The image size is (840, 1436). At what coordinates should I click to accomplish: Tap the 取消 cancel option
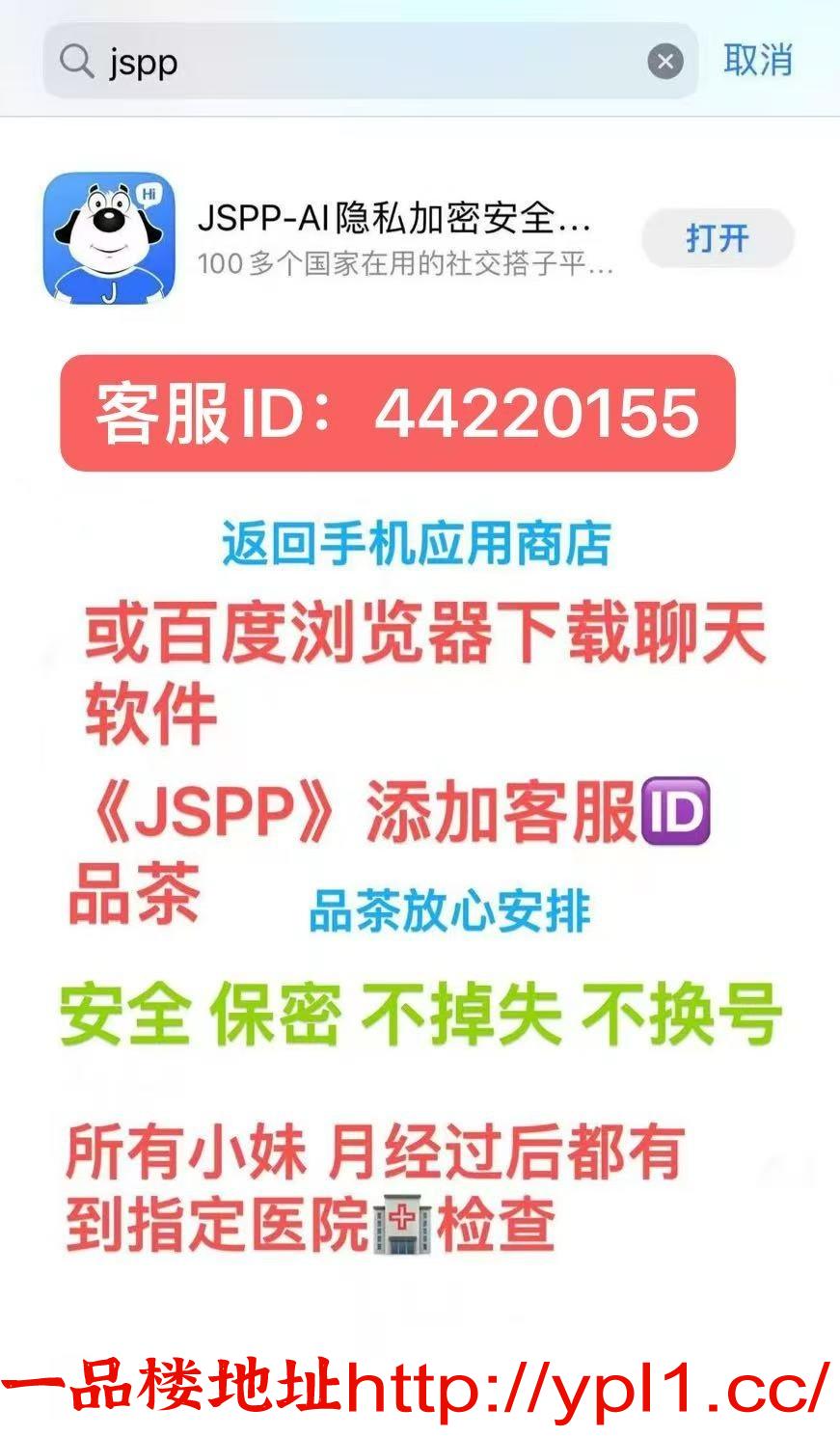tap(756, 60)
